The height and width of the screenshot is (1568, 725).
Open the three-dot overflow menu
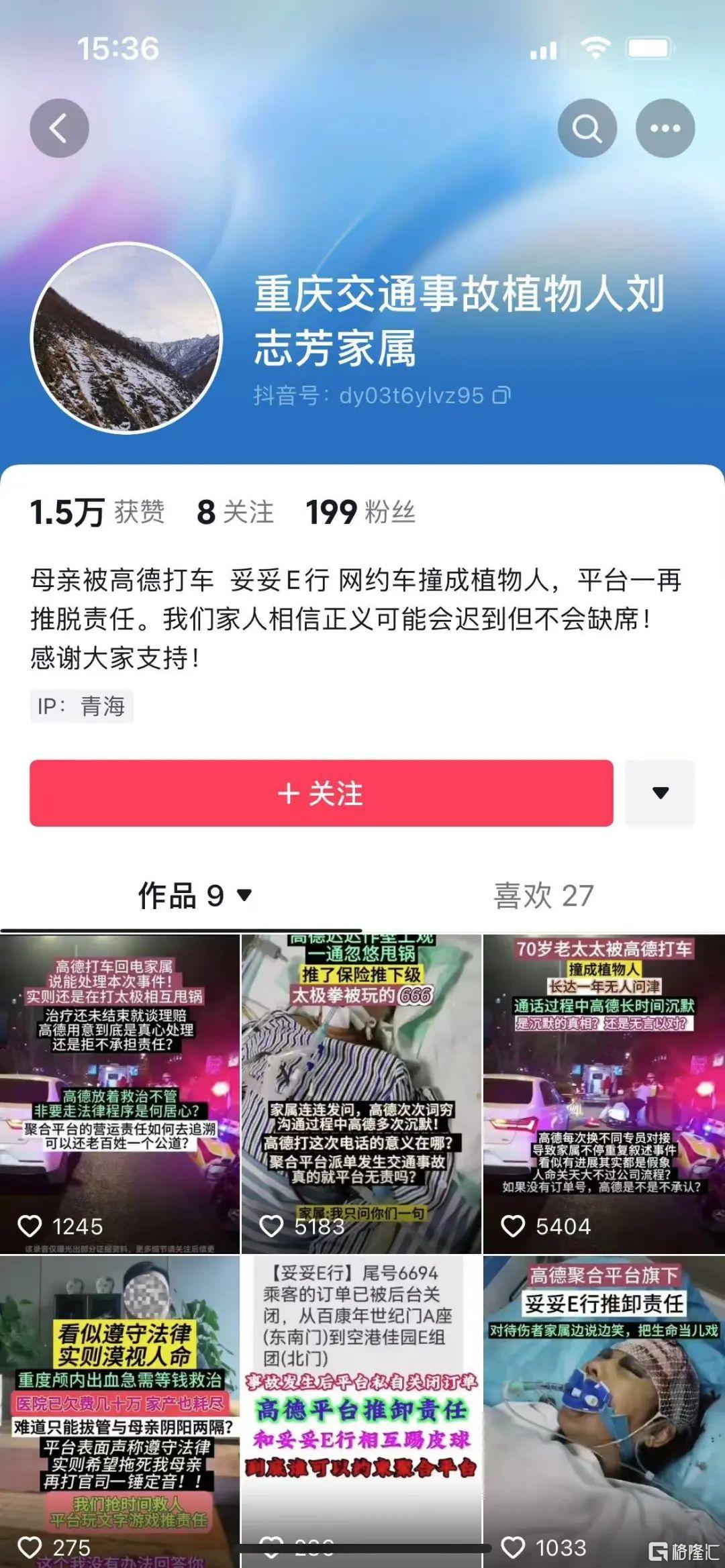pos(665,128)
